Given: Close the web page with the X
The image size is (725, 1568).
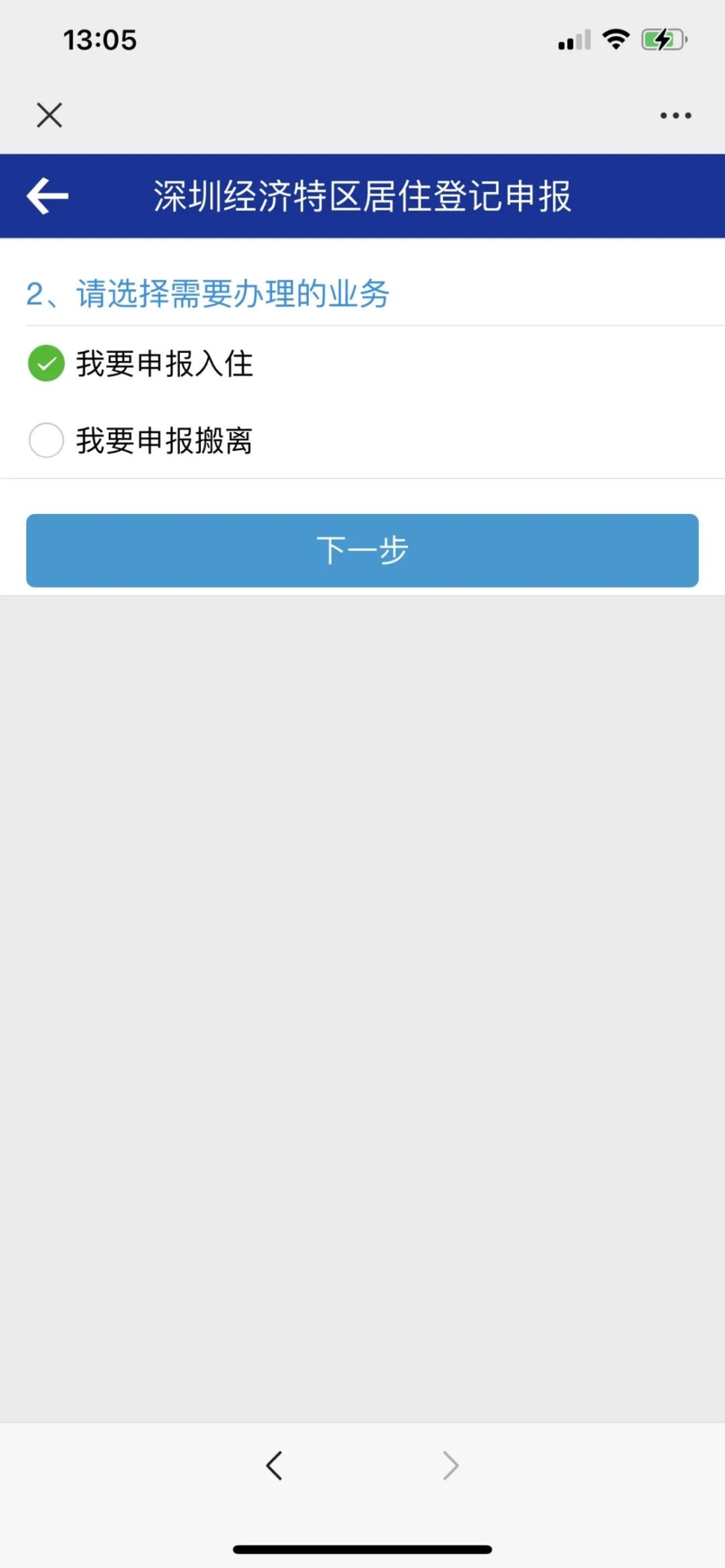Looking at the screenshot, I should [x=49, y=115].
